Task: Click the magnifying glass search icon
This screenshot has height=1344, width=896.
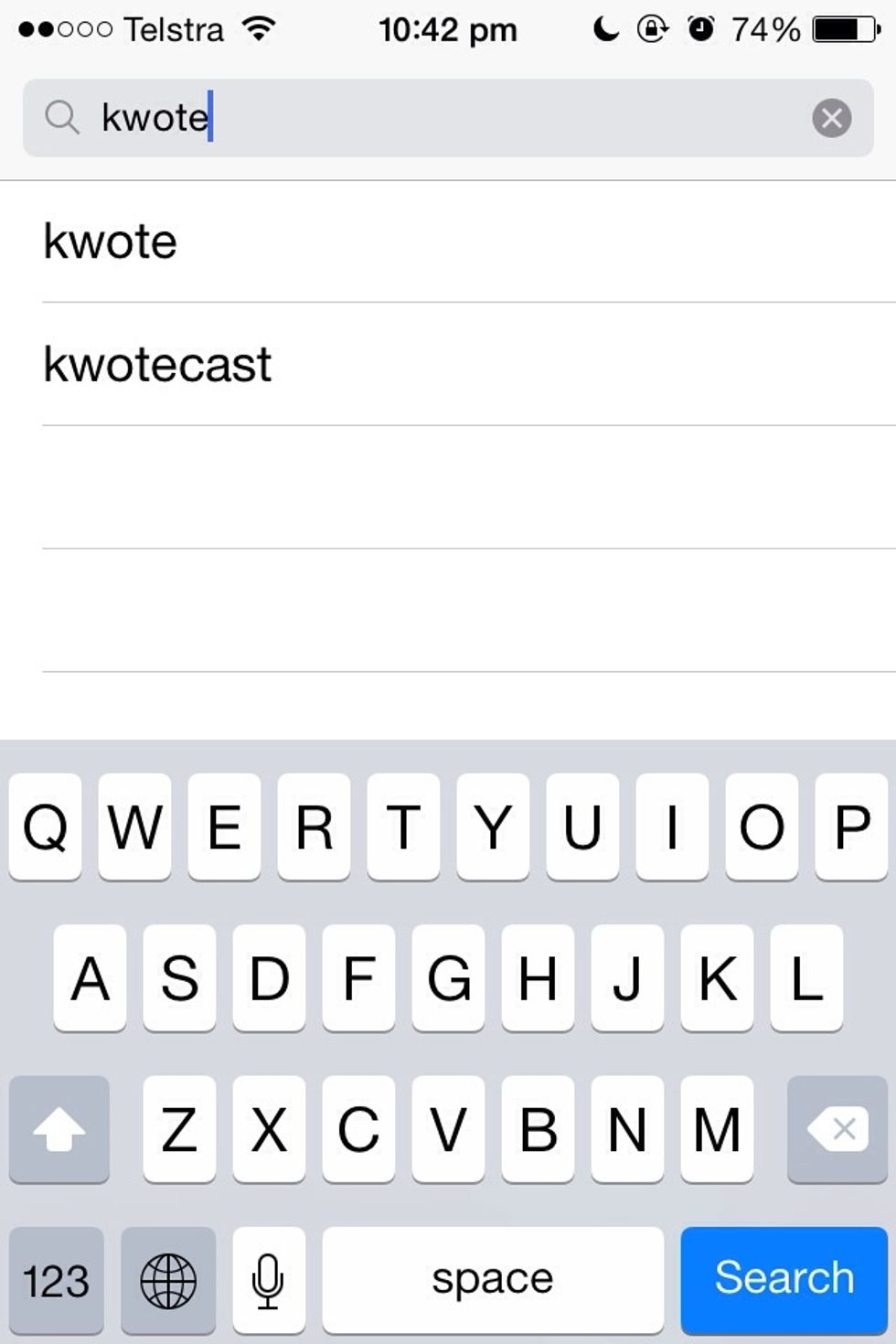Action: click(x=62, y=117)
